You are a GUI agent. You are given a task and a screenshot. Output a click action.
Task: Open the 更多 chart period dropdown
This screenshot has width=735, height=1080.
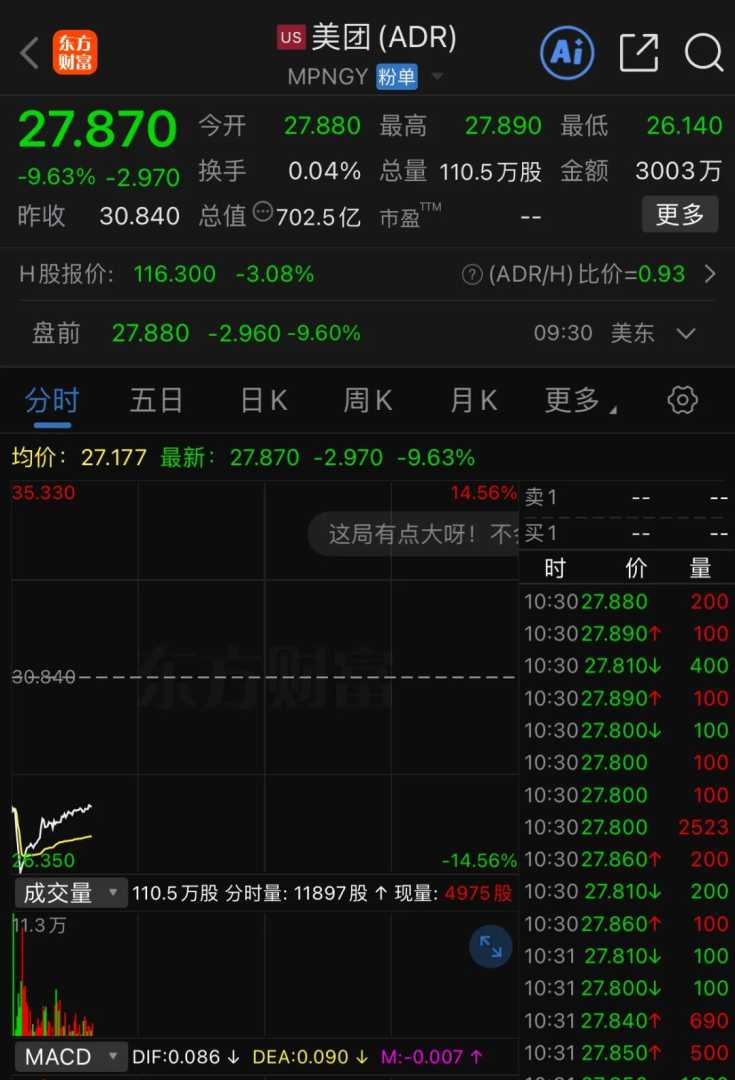580,401
